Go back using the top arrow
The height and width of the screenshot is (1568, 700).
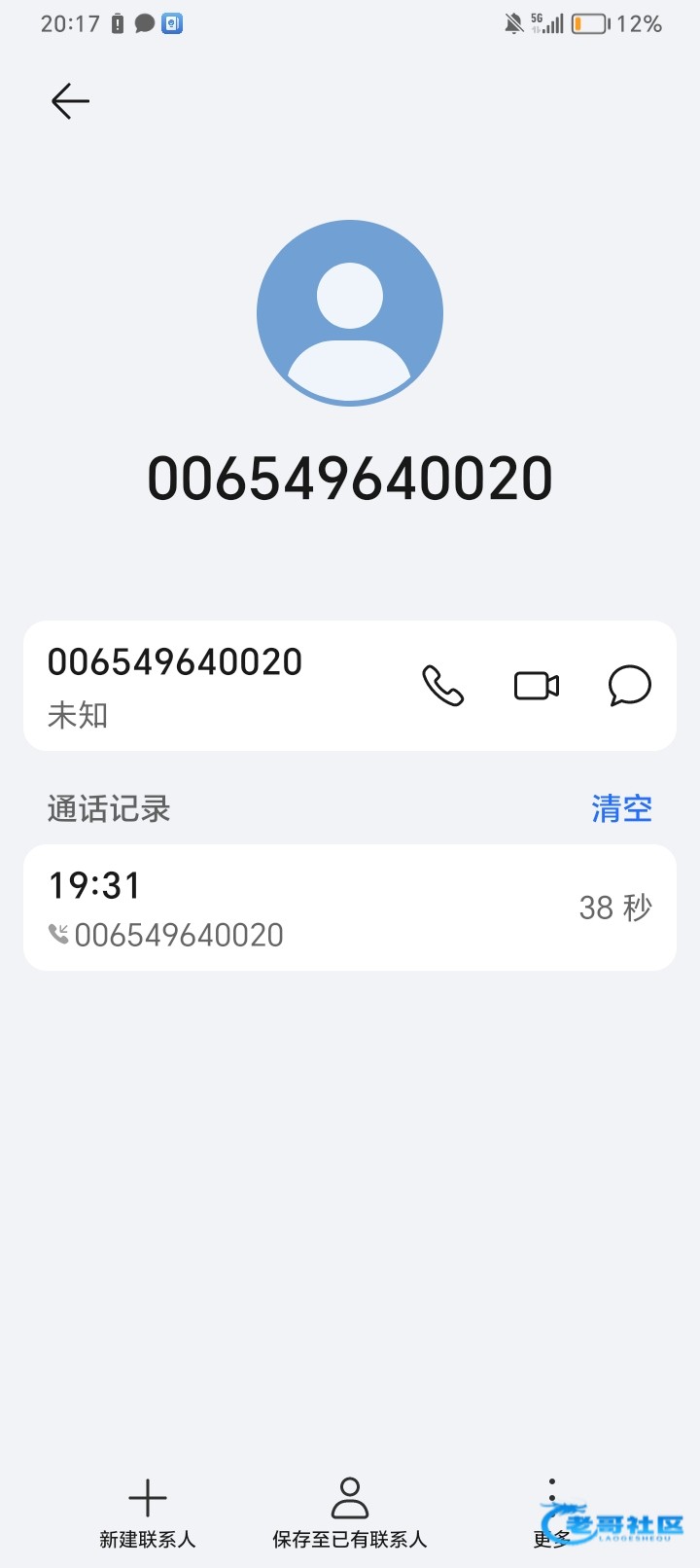point(70,101)
